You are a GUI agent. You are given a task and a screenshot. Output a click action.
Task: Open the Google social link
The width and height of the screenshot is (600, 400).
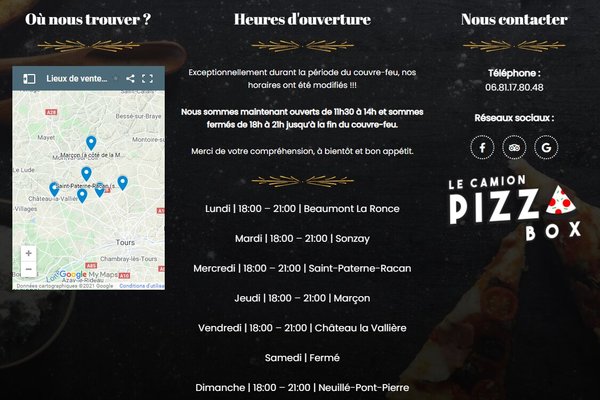546,148
